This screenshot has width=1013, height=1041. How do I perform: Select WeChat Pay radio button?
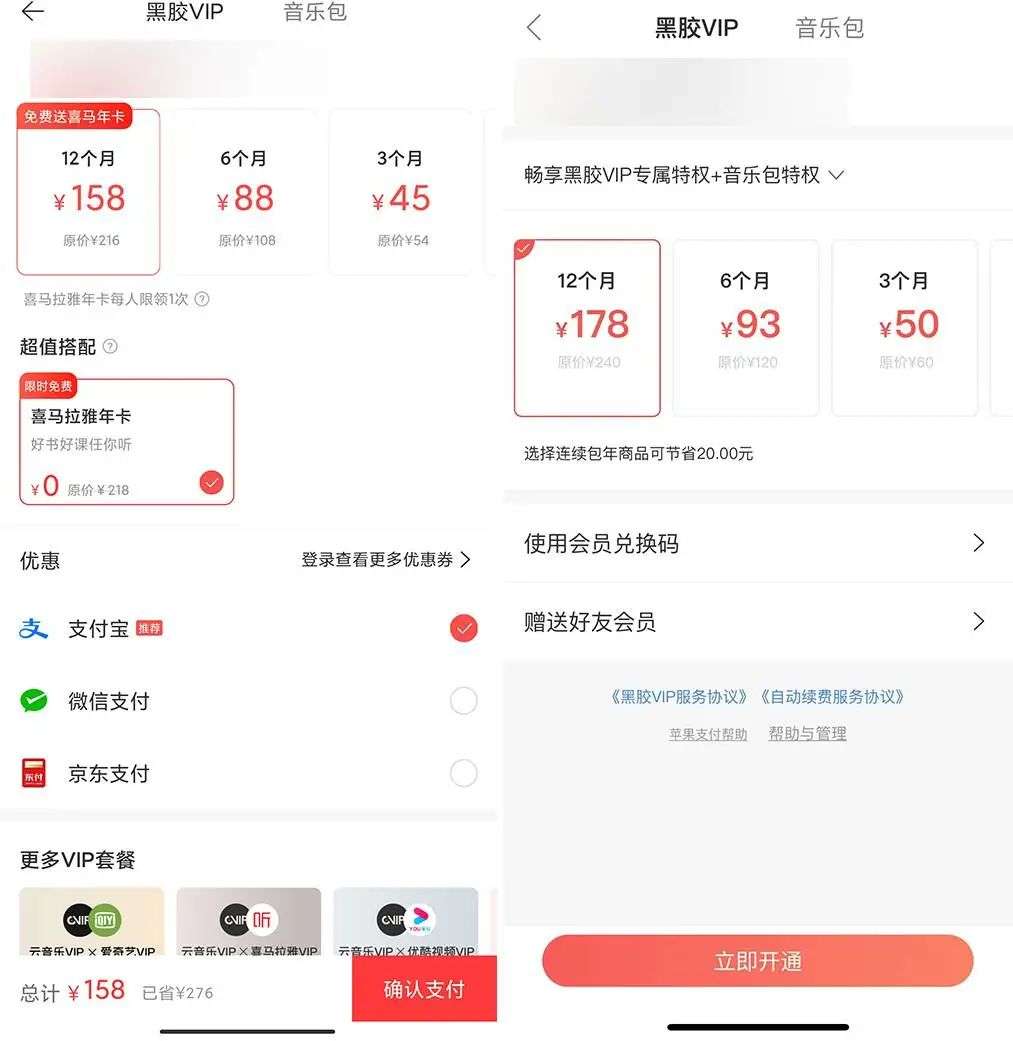click(463, 700)
